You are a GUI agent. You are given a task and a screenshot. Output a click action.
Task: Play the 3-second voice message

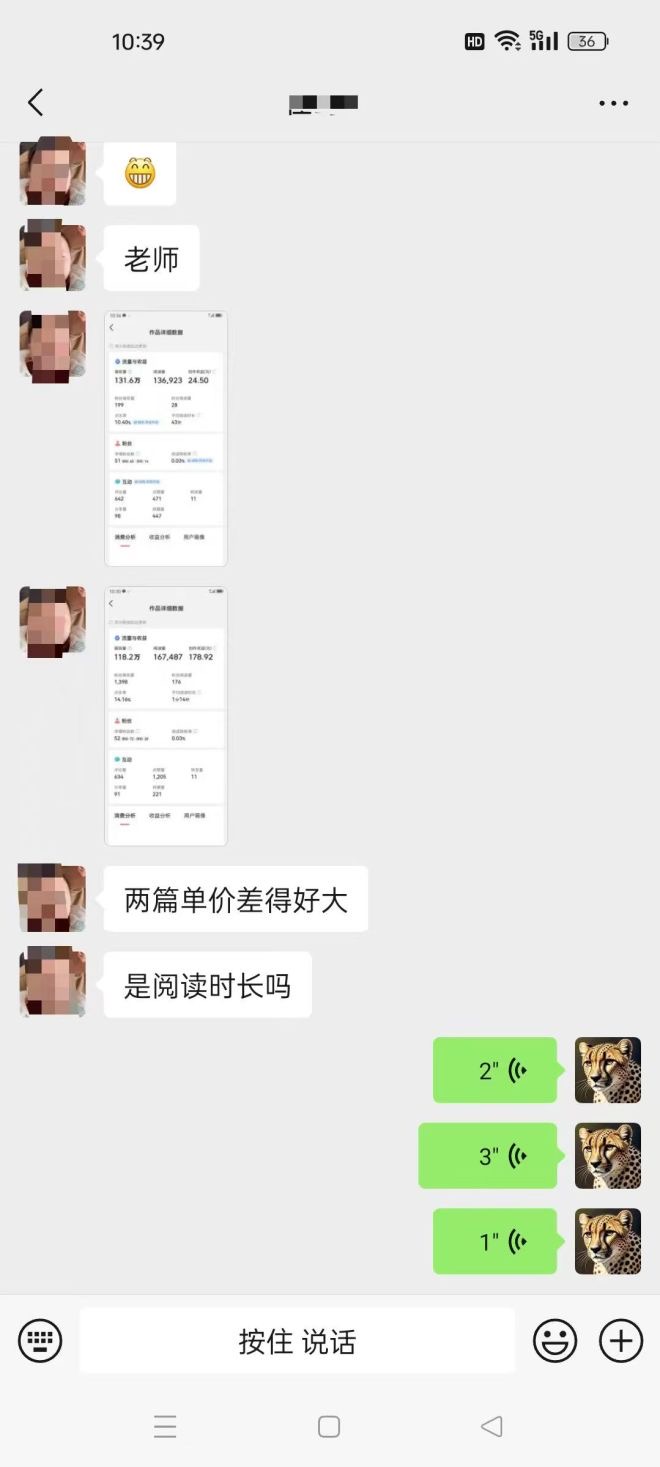coord(488,1156)
